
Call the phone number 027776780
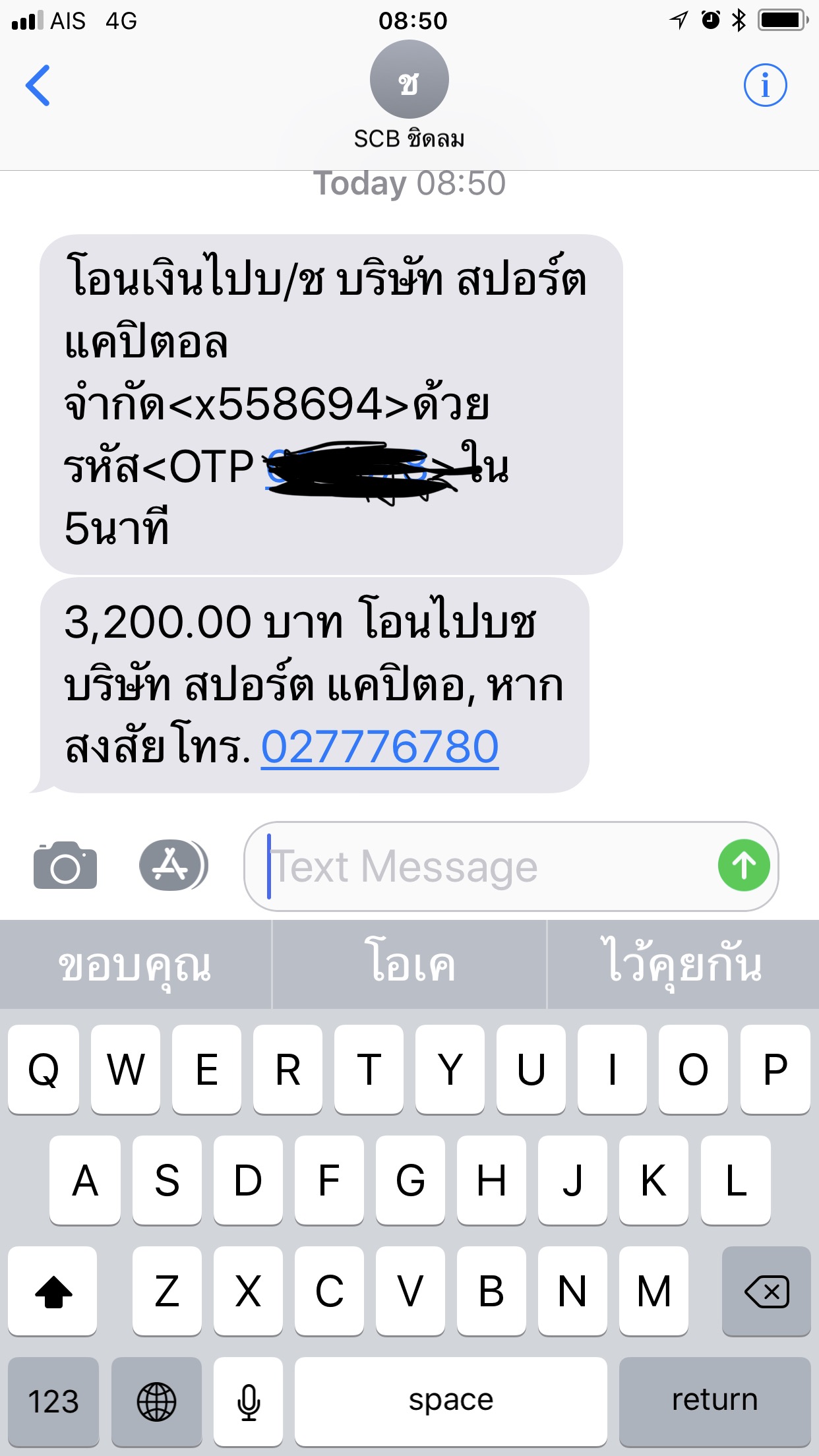click(380, 747)
